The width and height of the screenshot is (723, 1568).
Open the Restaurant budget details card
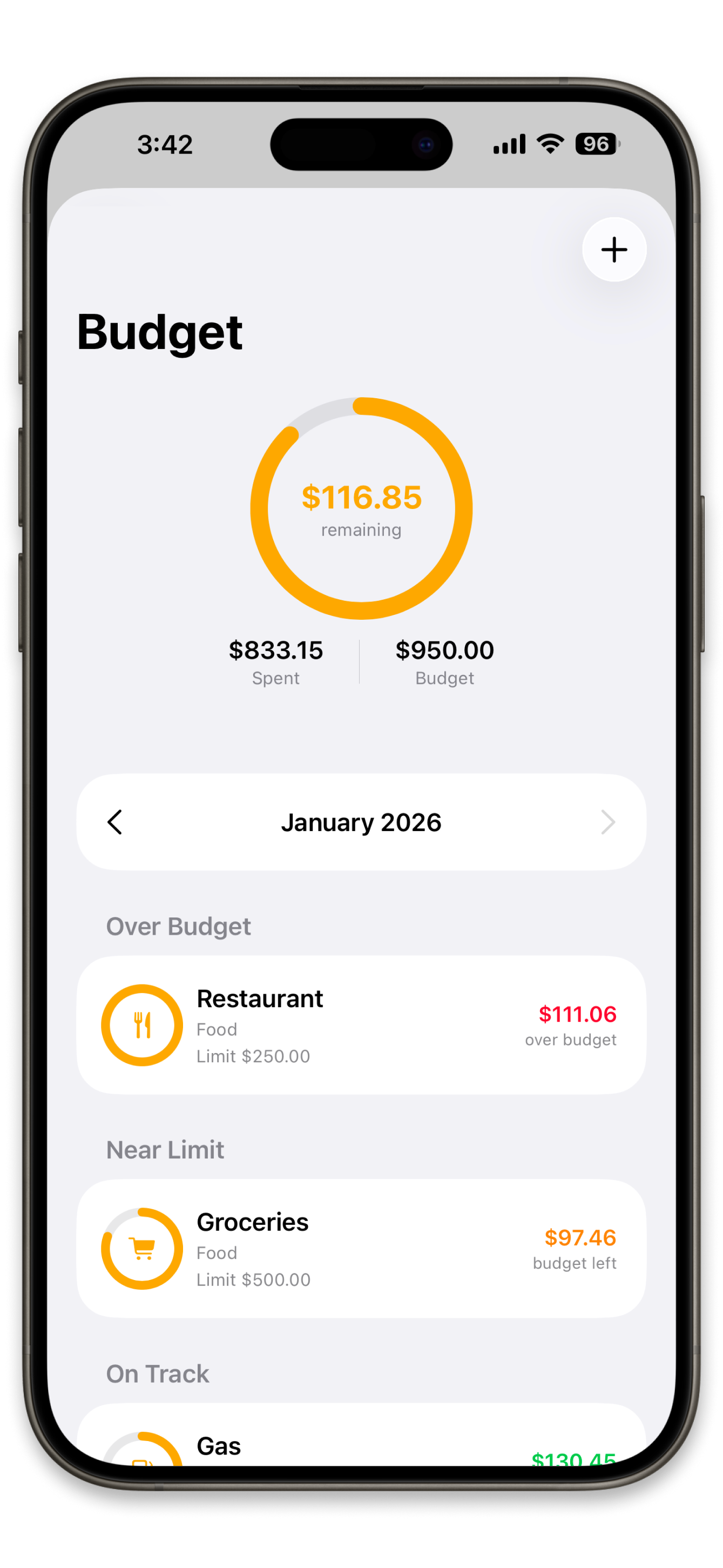coord(361,1024)
